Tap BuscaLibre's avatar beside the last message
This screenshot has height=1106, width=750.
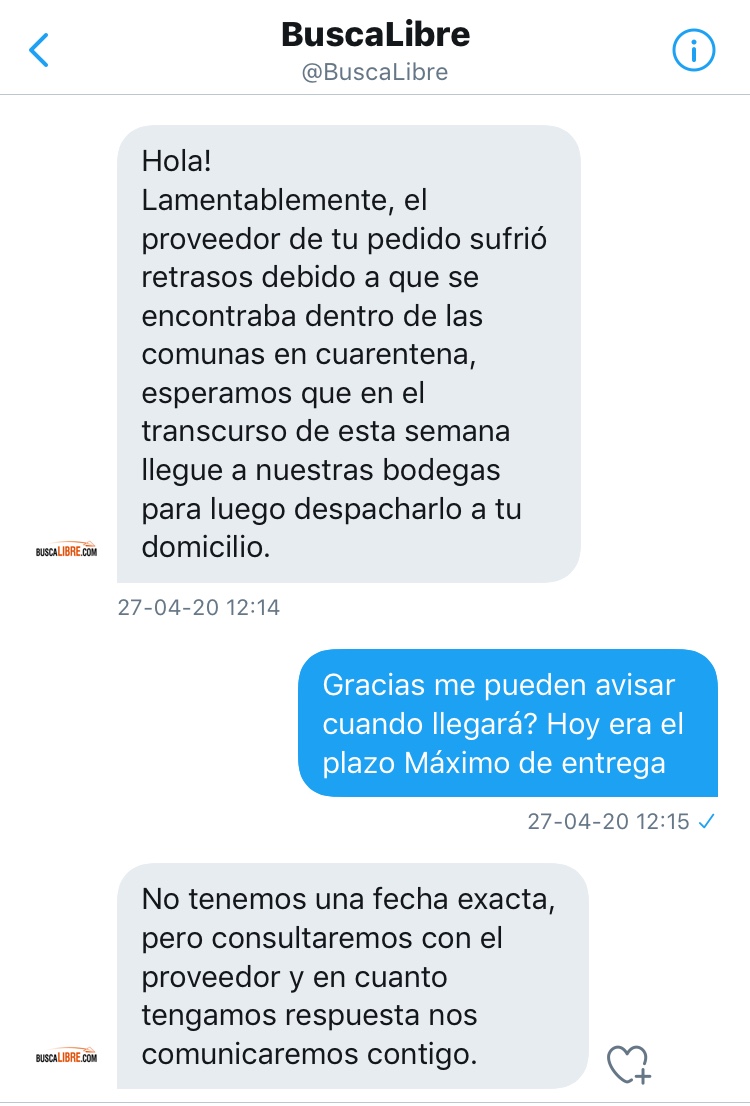pyautogui.click(x=66, y=1055)
